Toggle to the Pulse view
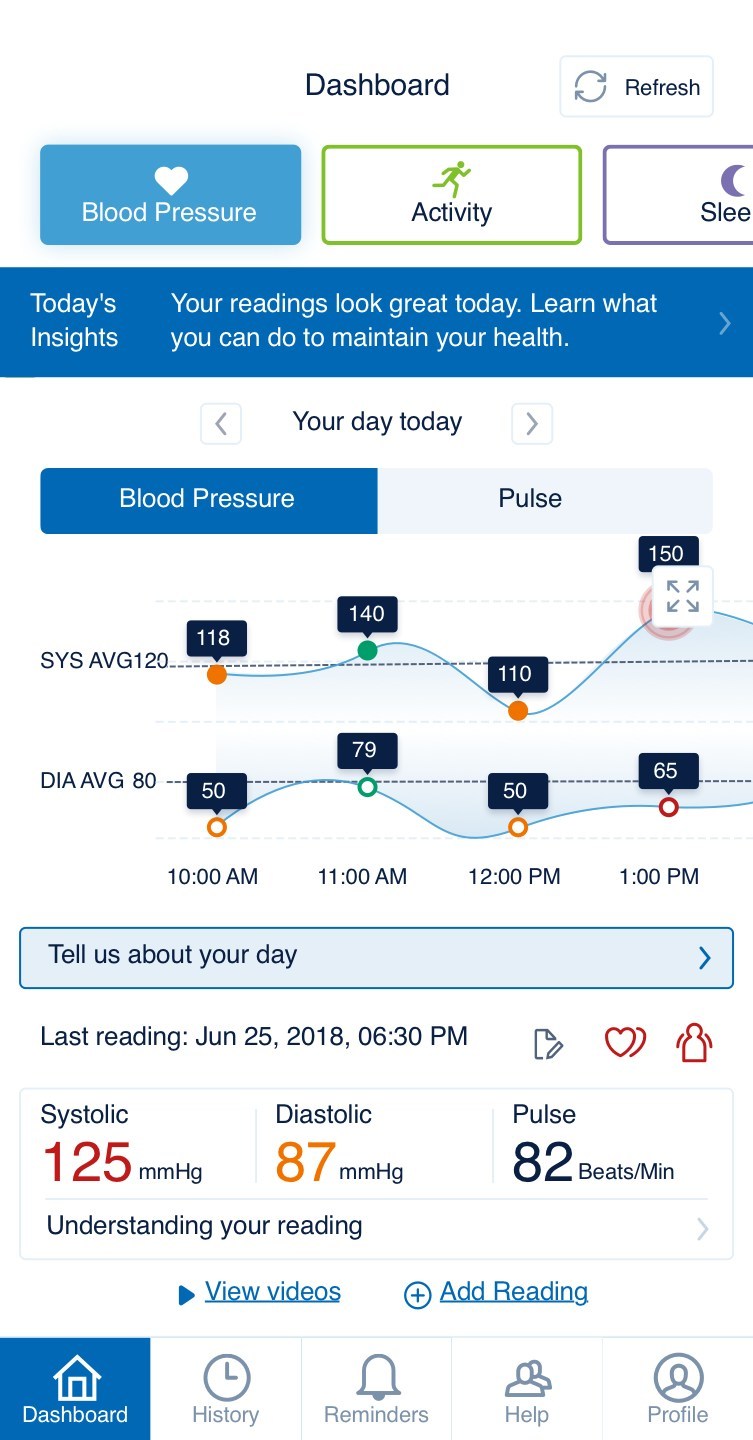Viewport: 753px width, 1440px height. [530, 498]
